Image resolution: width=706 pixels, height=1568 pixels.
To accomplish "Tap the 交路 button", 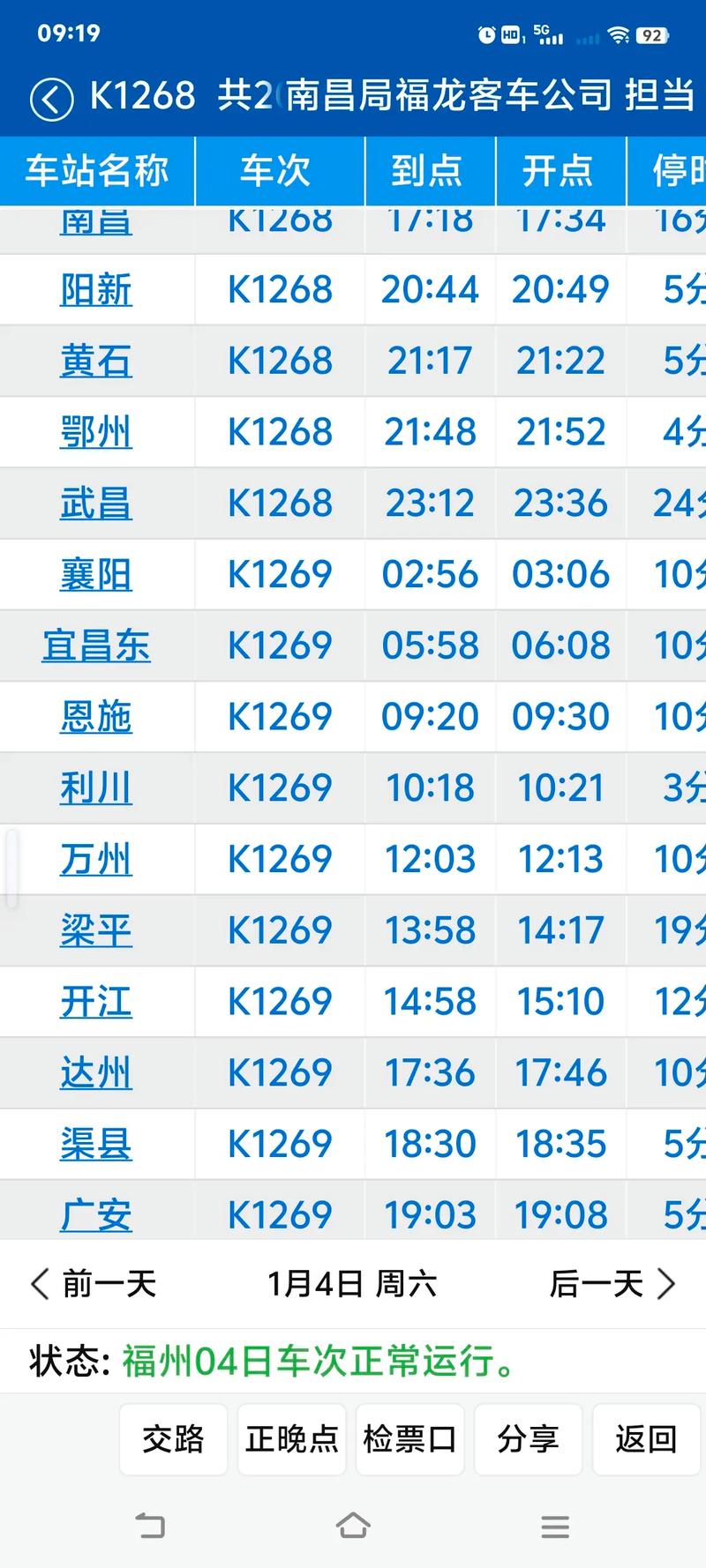I will [x=173, y=1439].
